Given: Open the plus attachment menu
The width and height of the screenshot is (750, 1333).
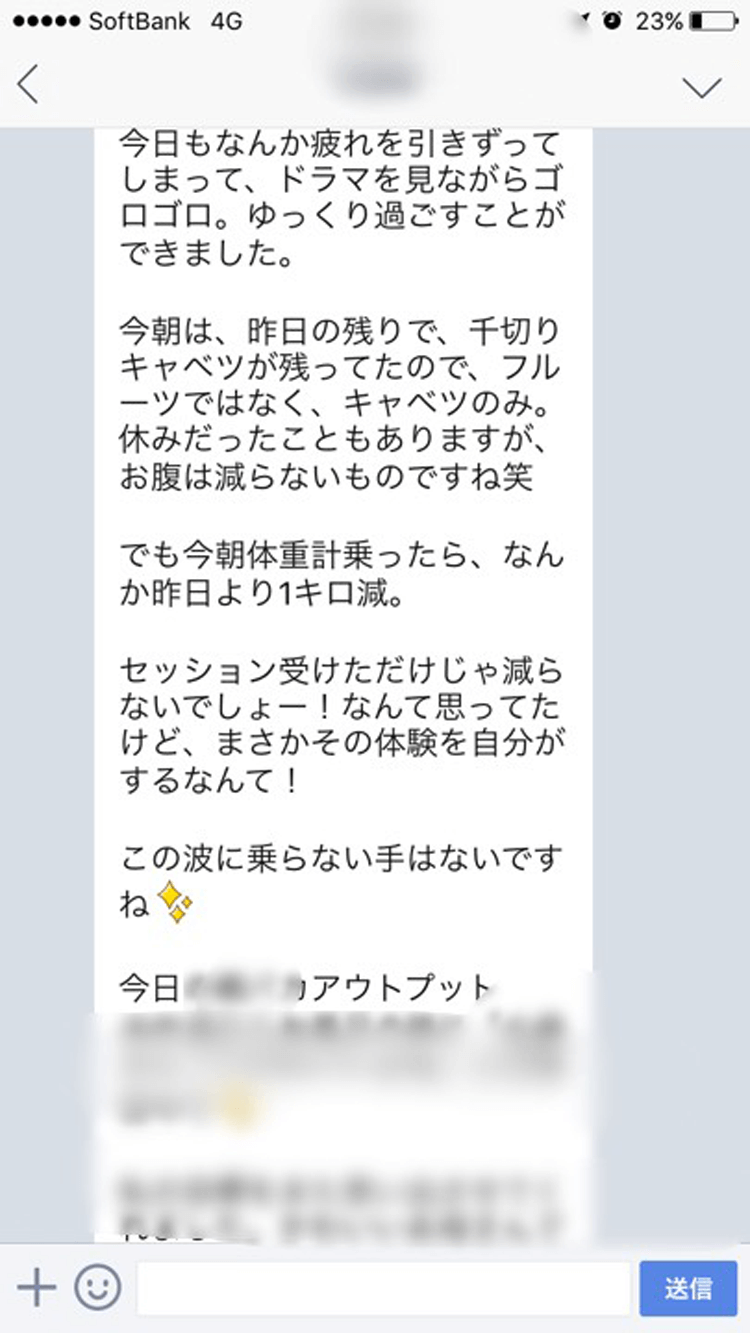Looking at the screenshot, I should tap(37, 1288).
